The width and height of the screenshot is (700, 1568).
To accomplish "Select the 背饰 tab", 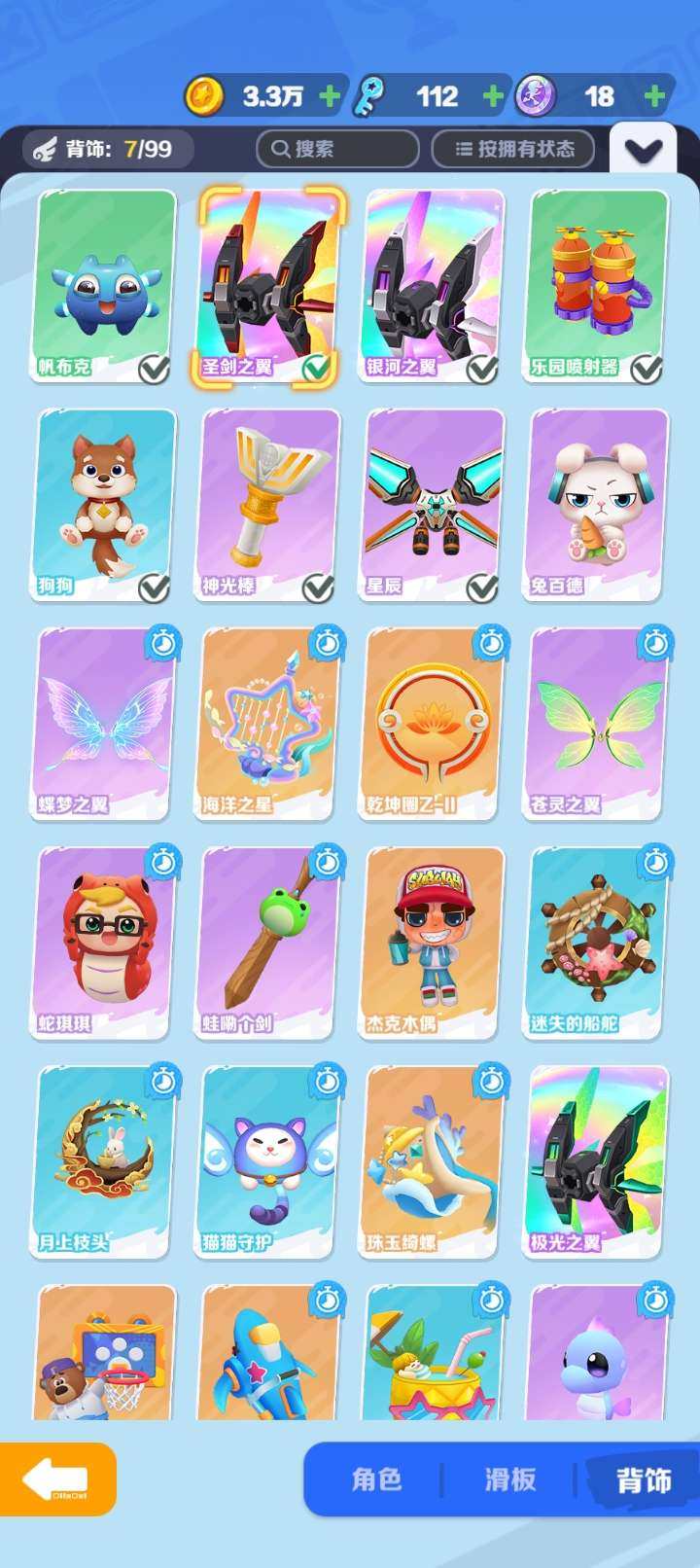I will point(643,1479).
